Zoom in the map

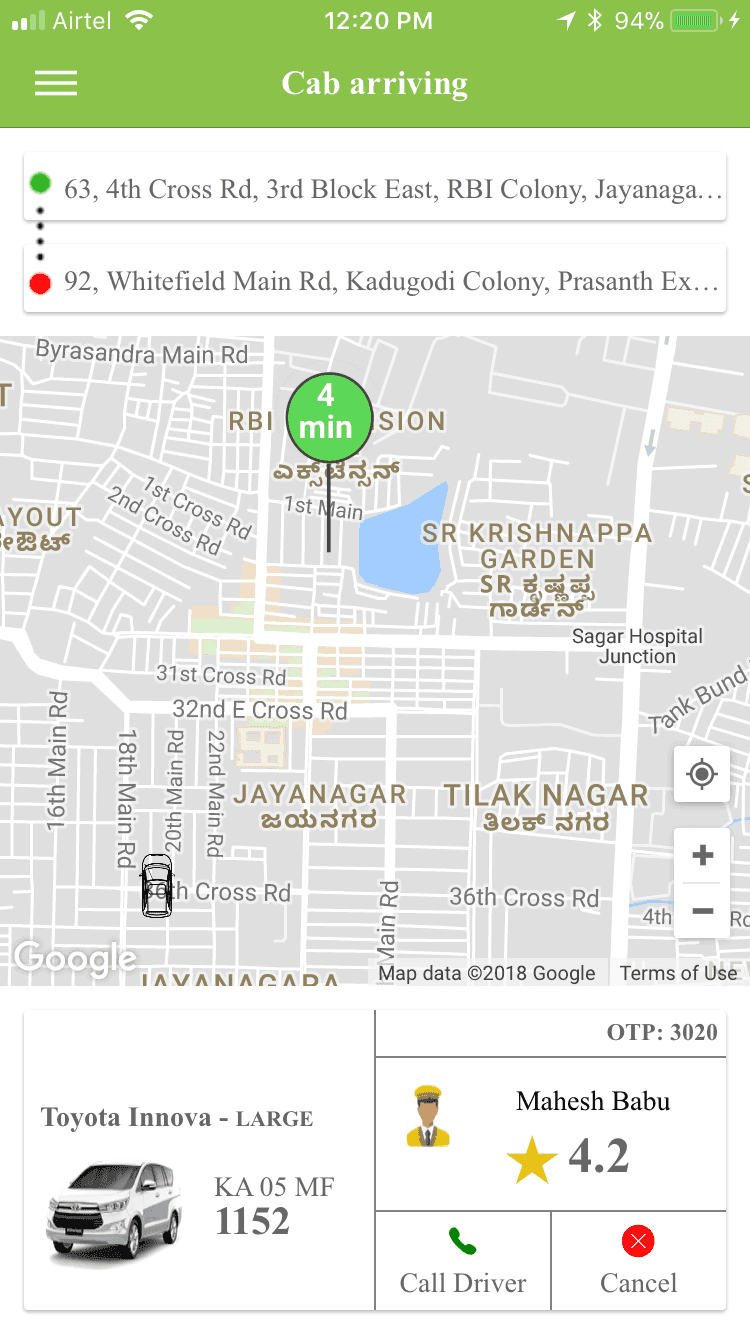pyautogui.click(x=702, y=856)
